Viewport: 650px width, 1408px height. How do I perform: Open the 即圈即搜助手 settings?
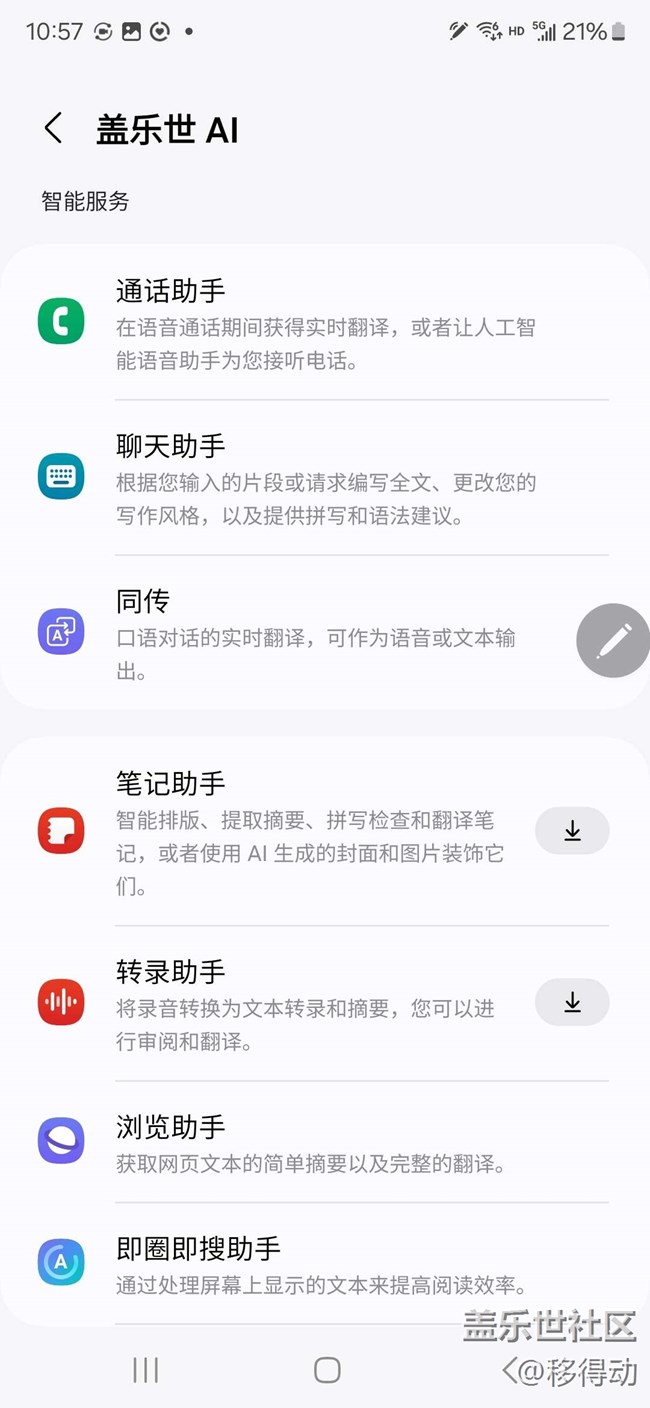pyautogui.click(x=325, y=1264)
